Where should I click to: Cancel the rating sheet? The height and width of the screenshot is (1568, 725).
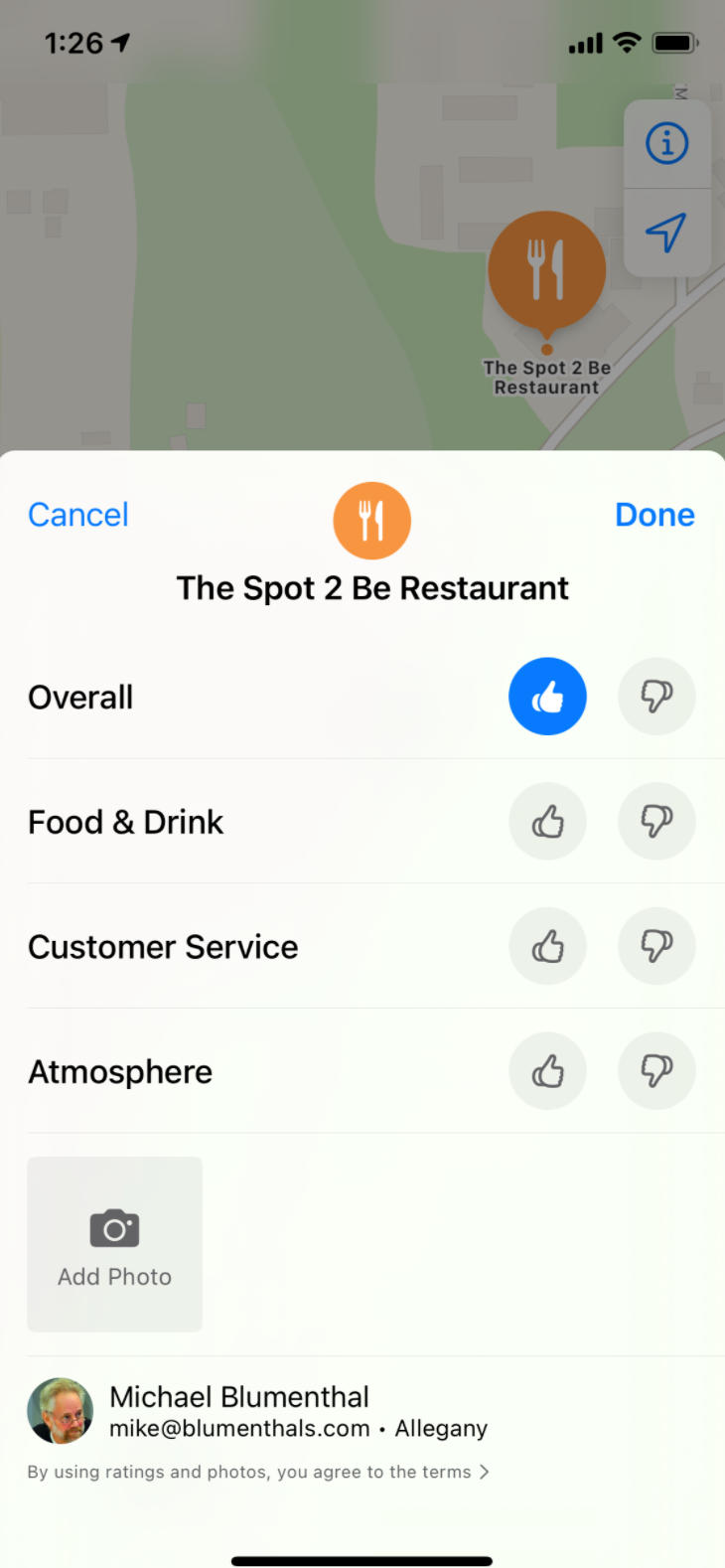click(x=78, y=515)
